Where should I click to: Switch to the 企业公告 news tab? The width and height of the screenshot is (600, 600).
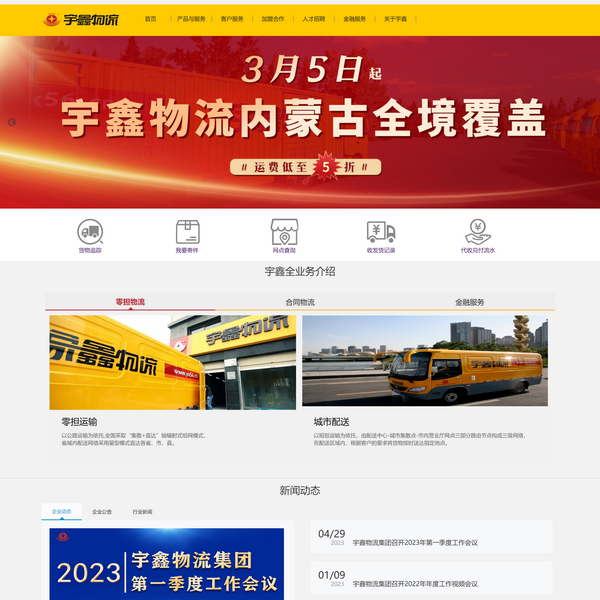pos(102,511)
